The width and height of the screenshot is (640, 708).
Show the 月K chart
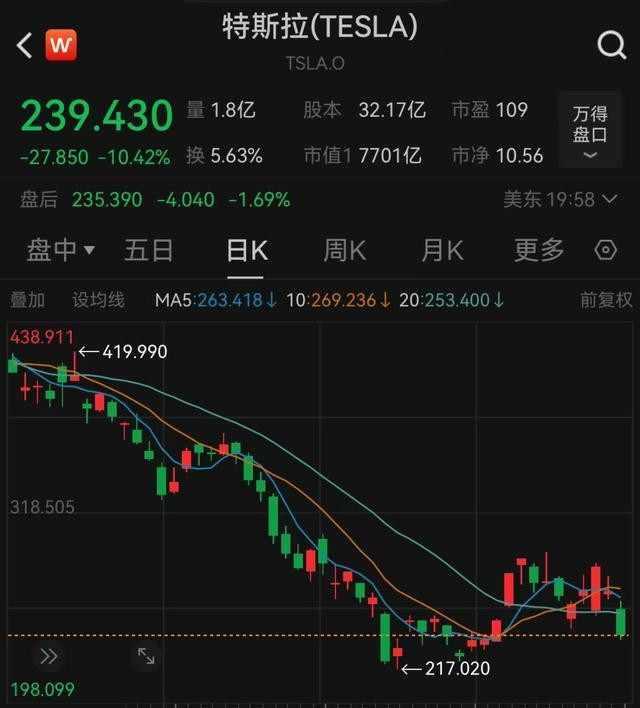[442, 250]
